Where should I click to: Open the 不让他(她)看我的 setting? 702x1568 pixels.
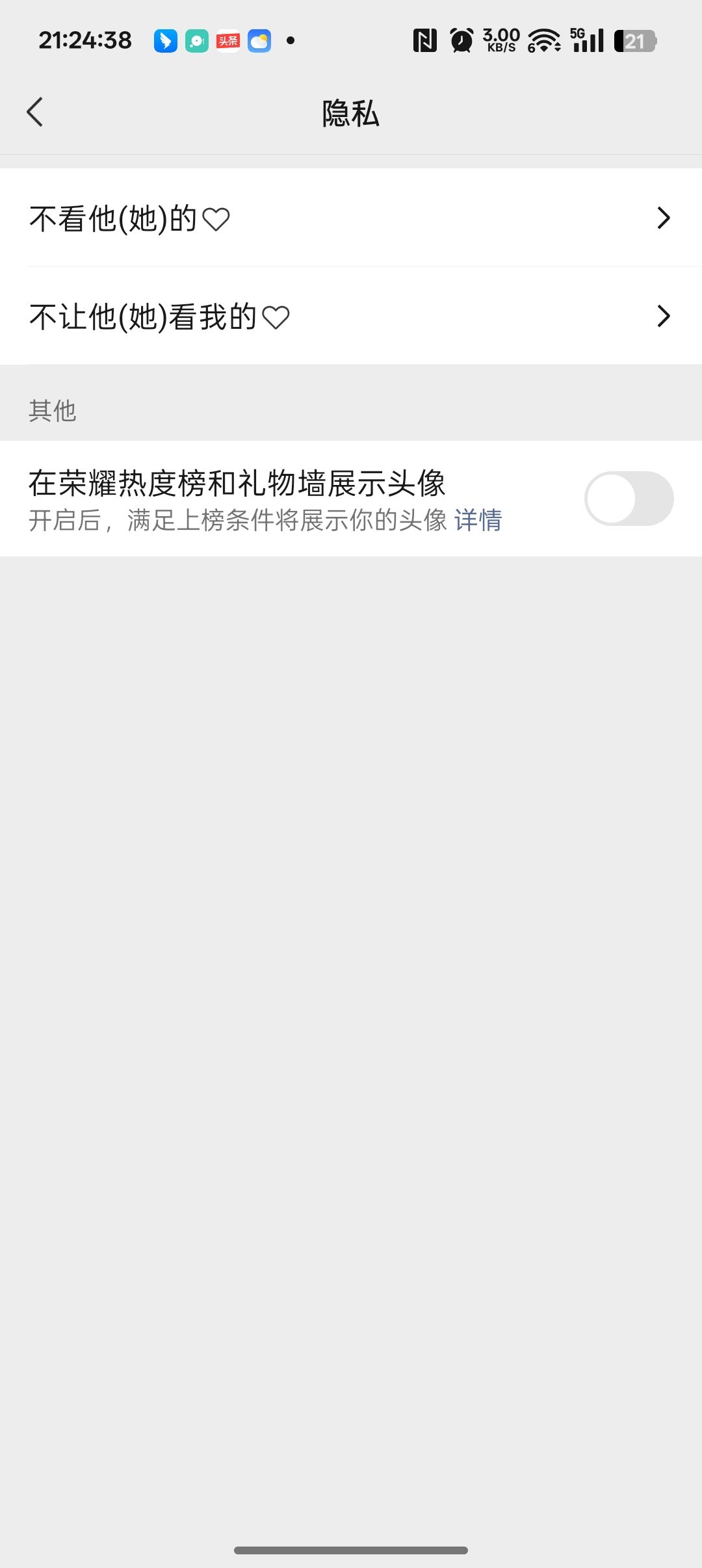point(351,316)
